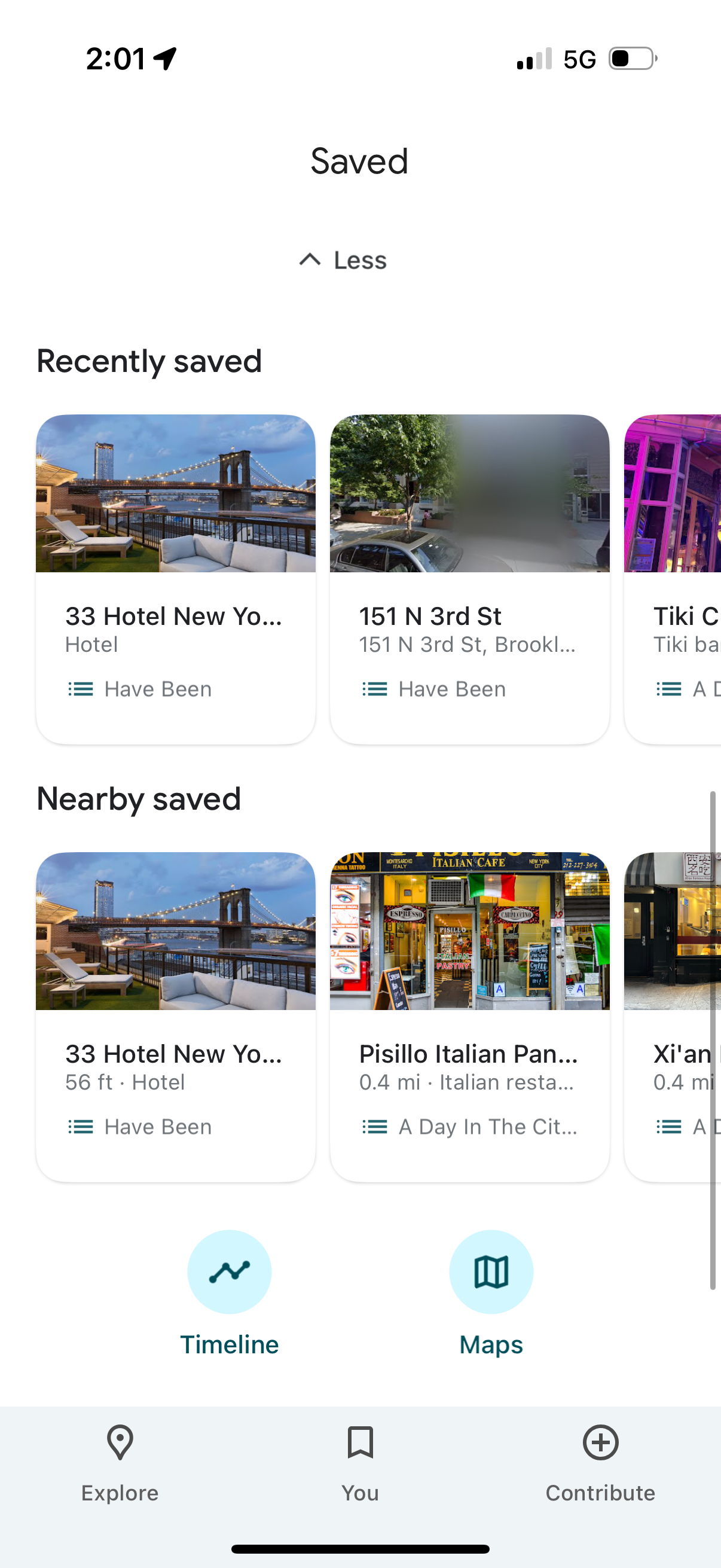
Task: Tap the Explore pin icon
Action: [x=119, y=1442]
